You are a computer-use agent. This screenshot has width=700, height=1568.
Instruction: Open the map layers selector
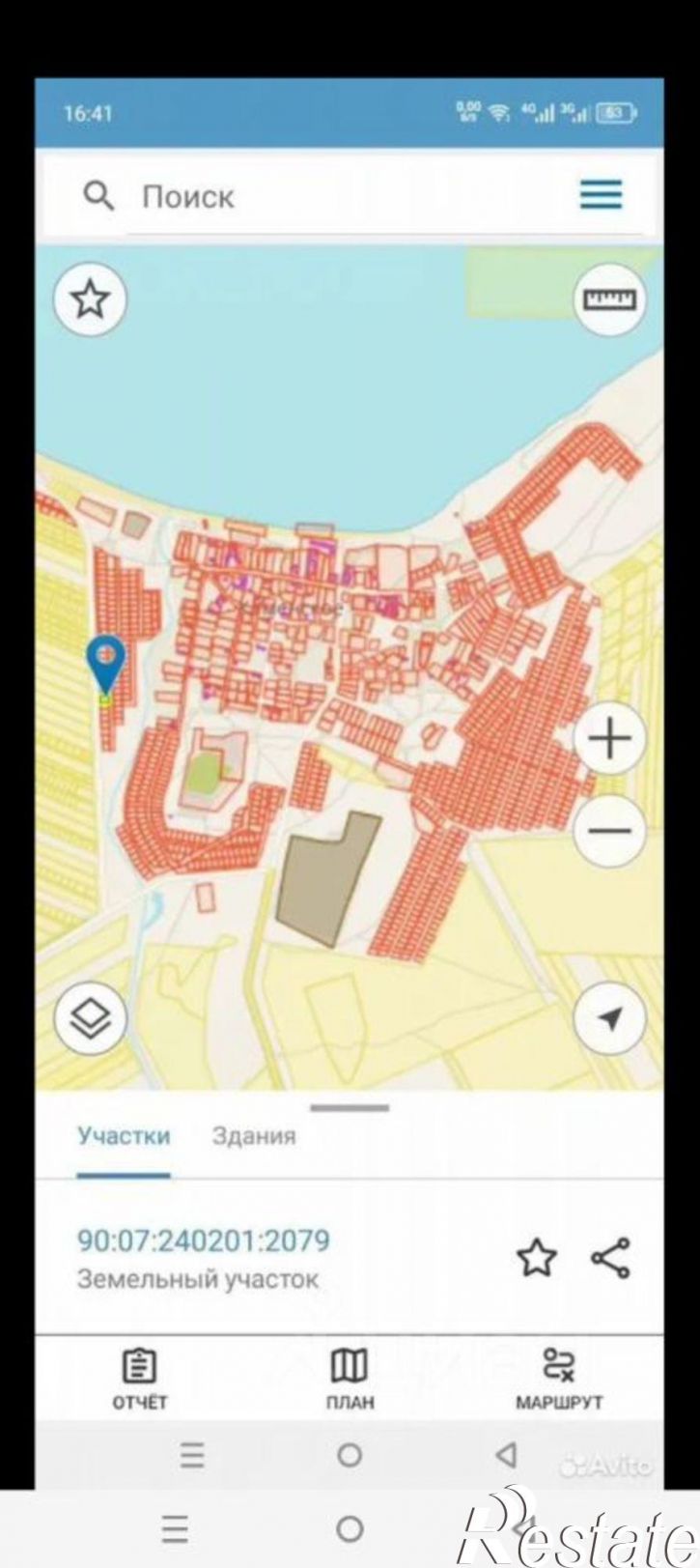click(90, 1017)
